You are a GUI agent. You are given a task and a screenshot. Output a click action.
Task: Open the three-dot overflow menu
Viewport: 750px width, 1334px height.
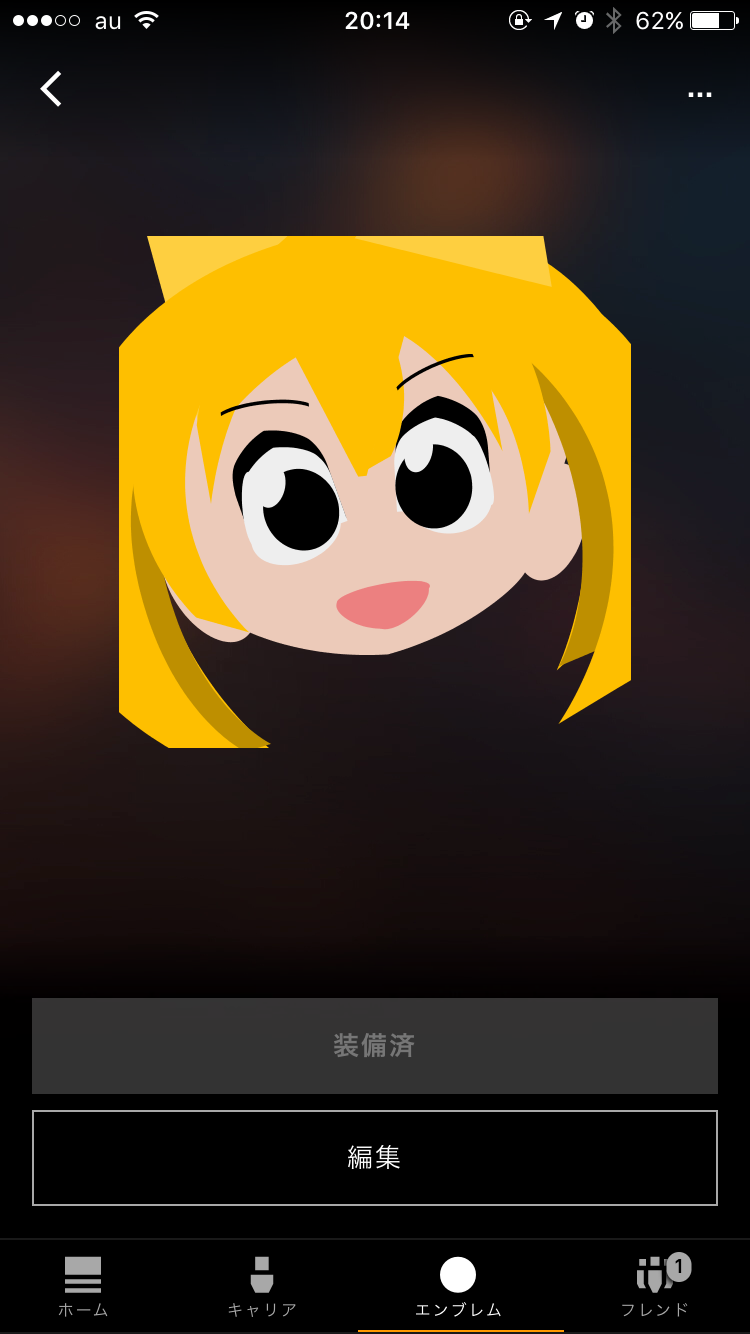point(699,95)
